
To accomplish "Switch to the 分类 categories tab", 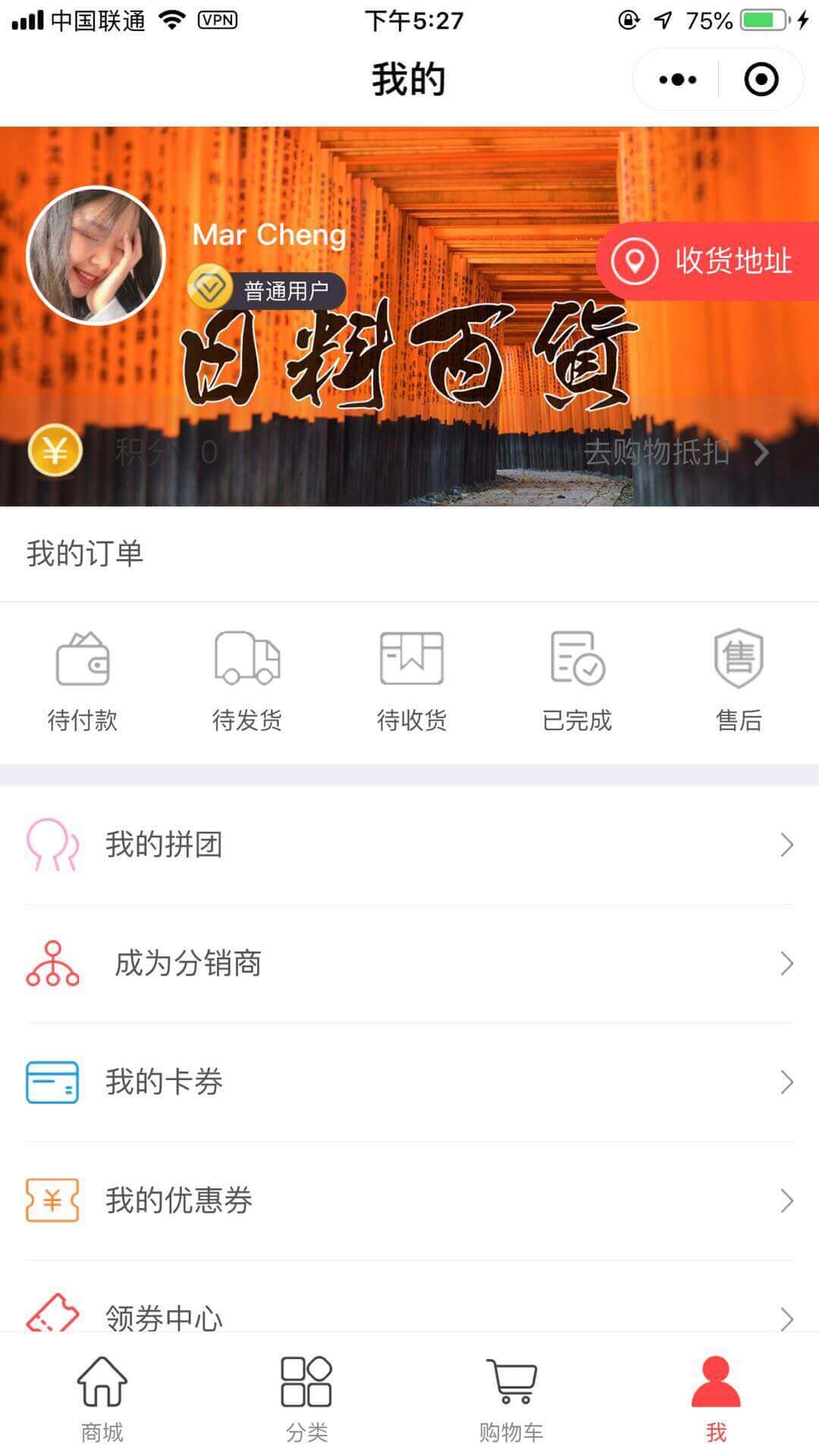I will click(306, 1398).
